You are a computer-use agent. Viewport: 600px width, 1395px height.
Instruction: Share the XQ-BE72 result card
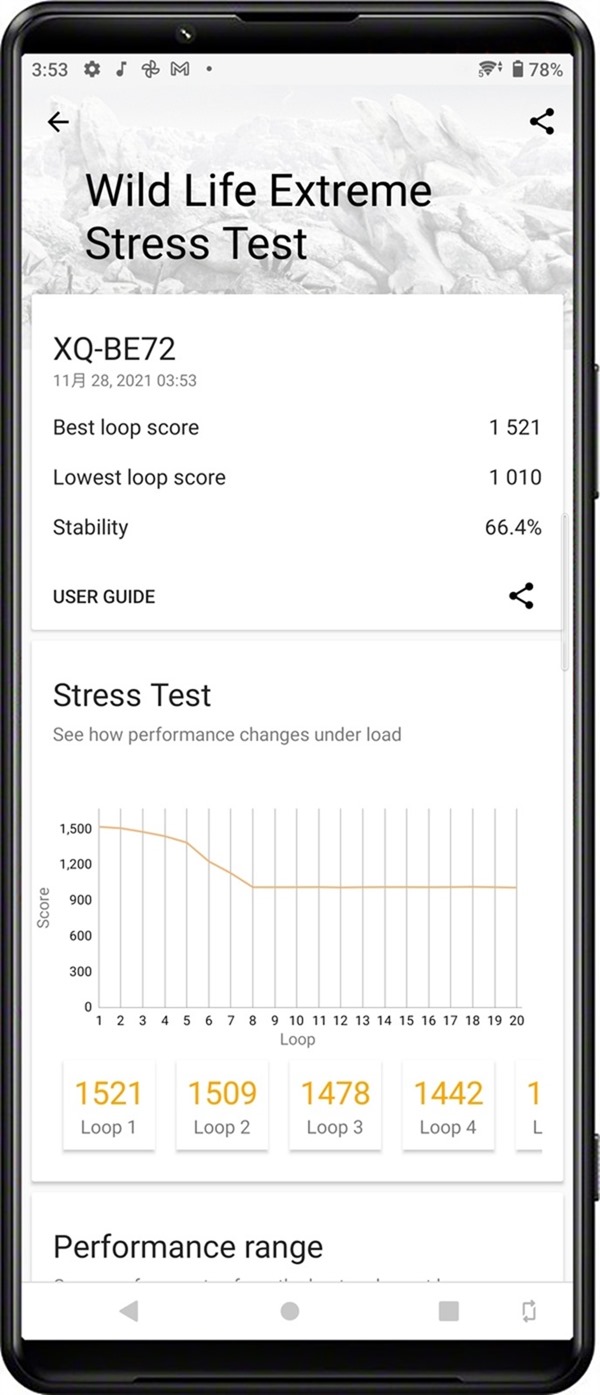click(521, 597)
